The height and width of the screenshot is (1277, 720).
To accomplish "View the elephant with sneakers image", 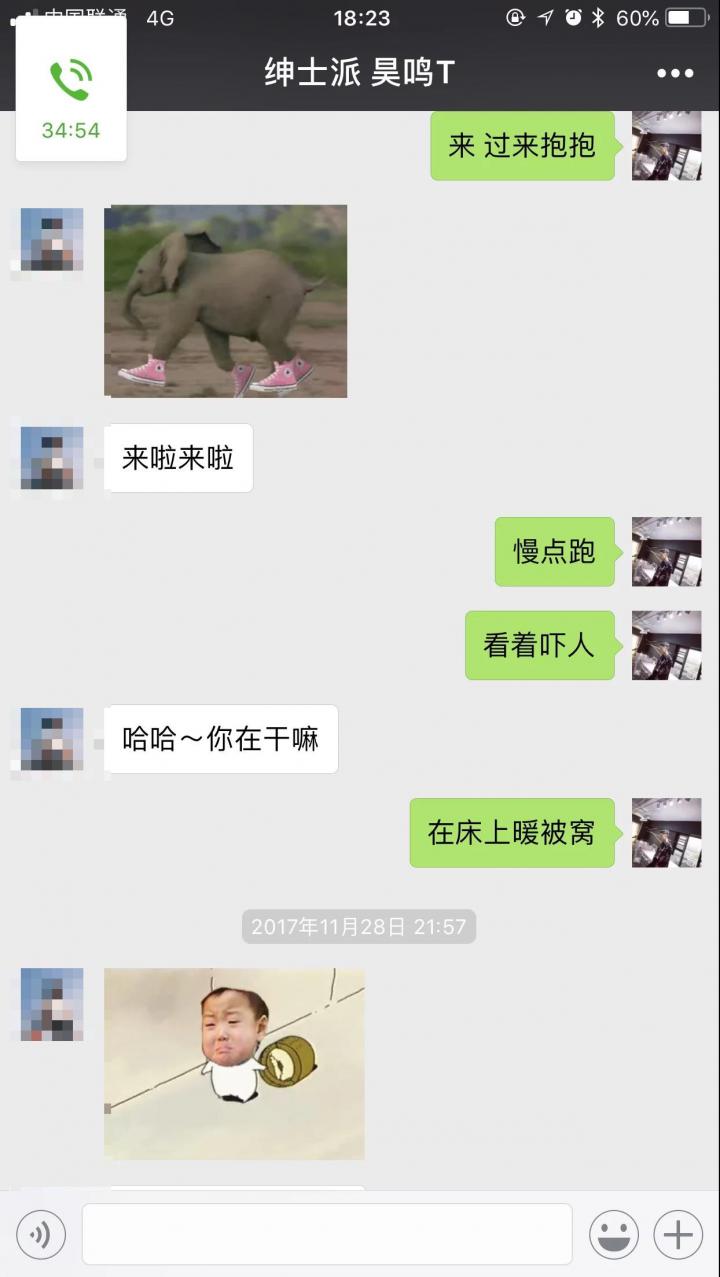I will click(226, 301).
